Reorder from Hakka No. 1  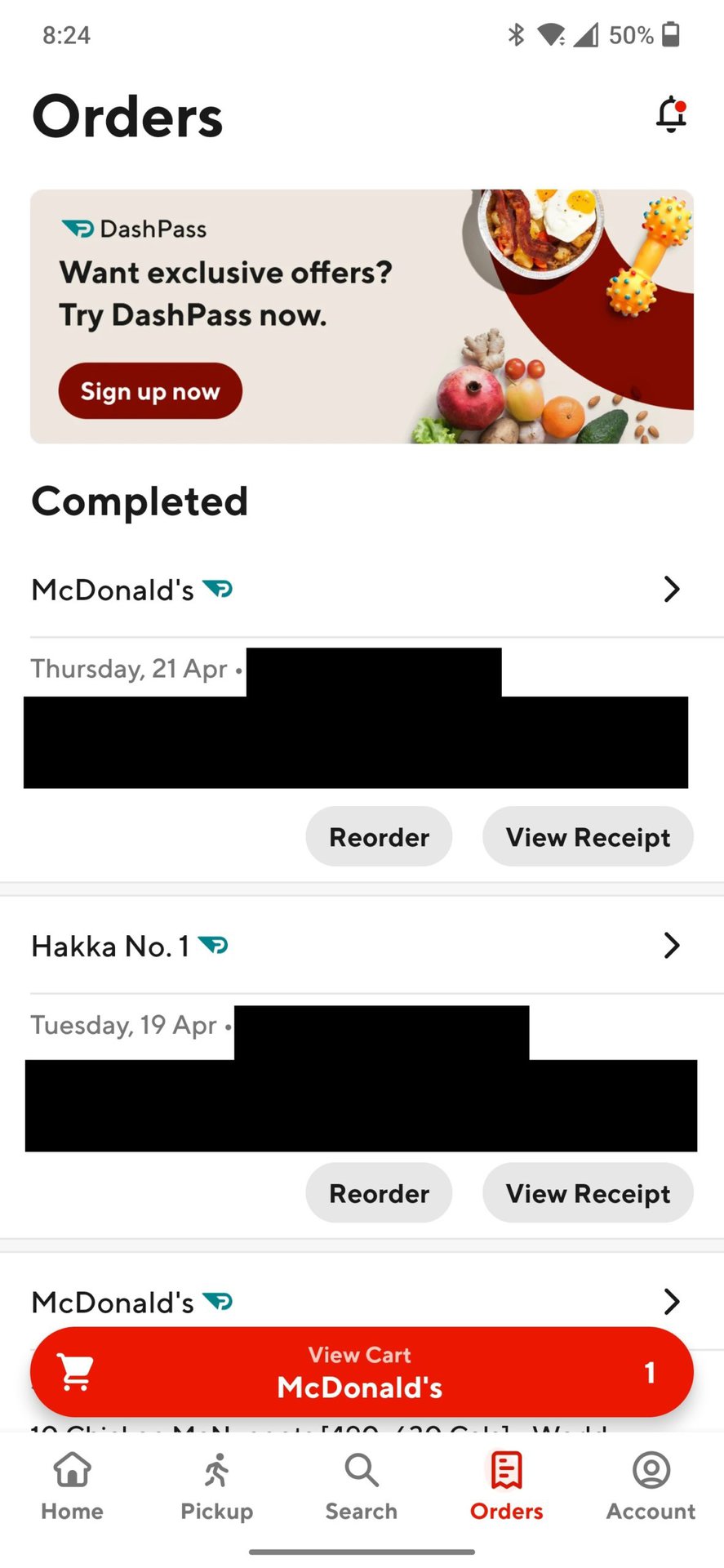(379, 1193)
